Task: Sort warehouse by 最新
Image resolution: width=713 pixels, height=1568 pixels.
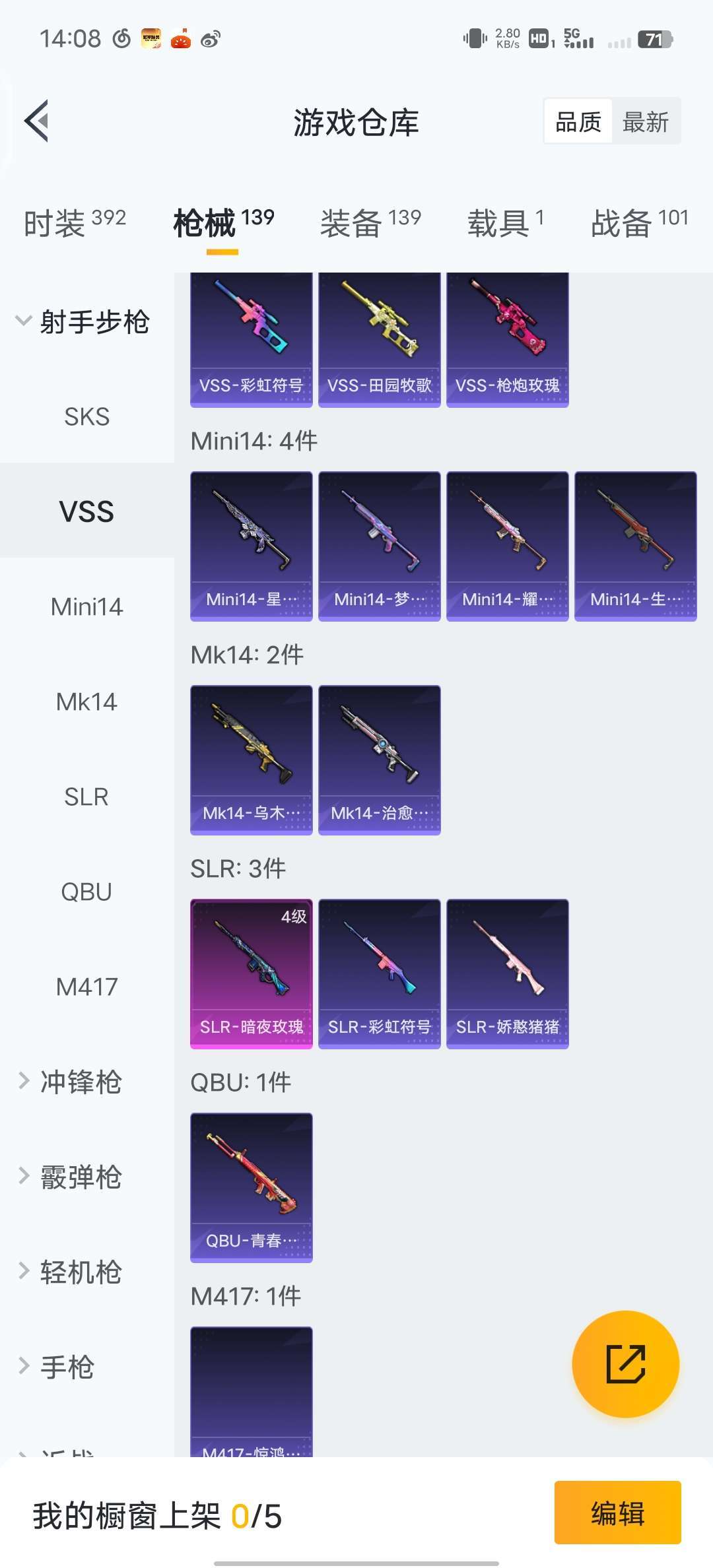Action: point(645,122)
